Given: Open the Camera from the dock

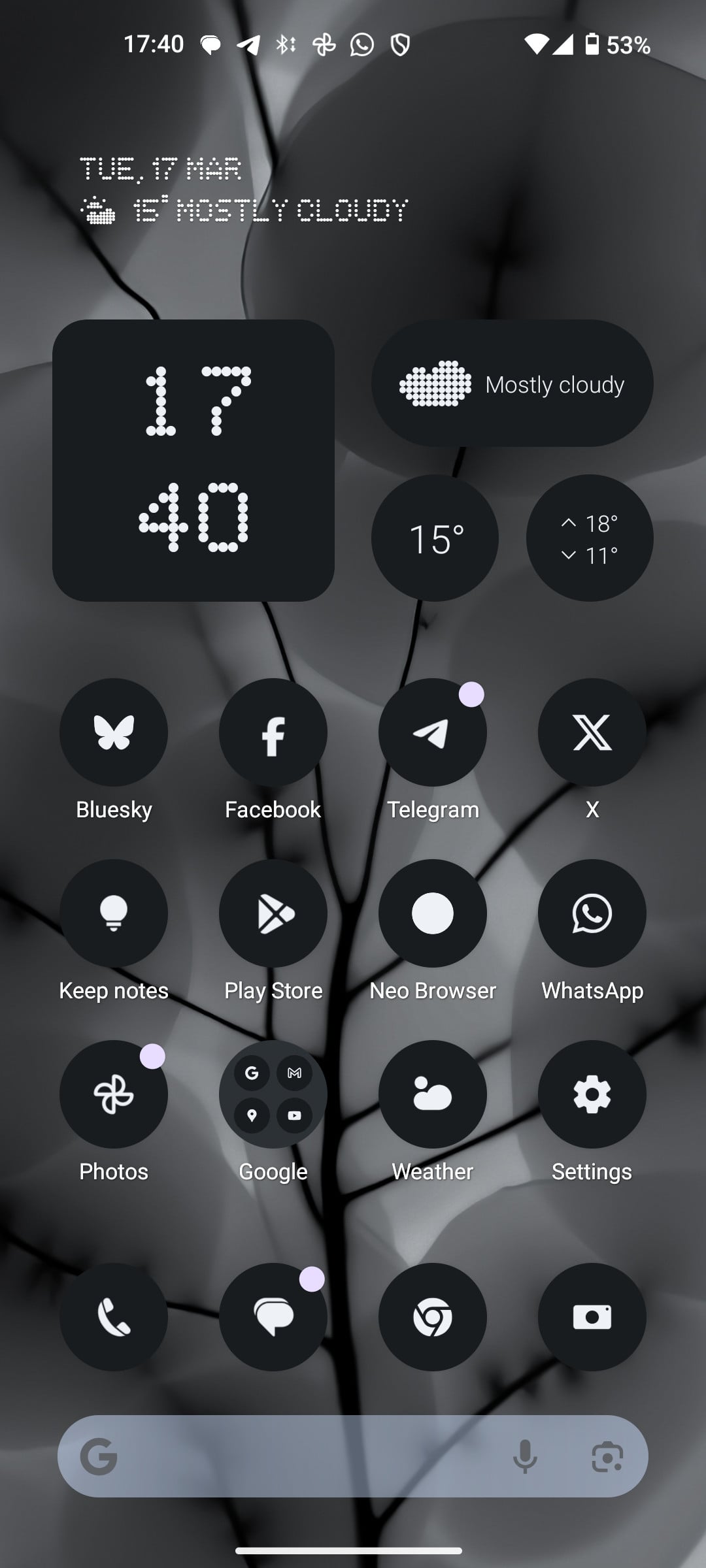Looking at the screenshot, I should tap(592, 1317).
